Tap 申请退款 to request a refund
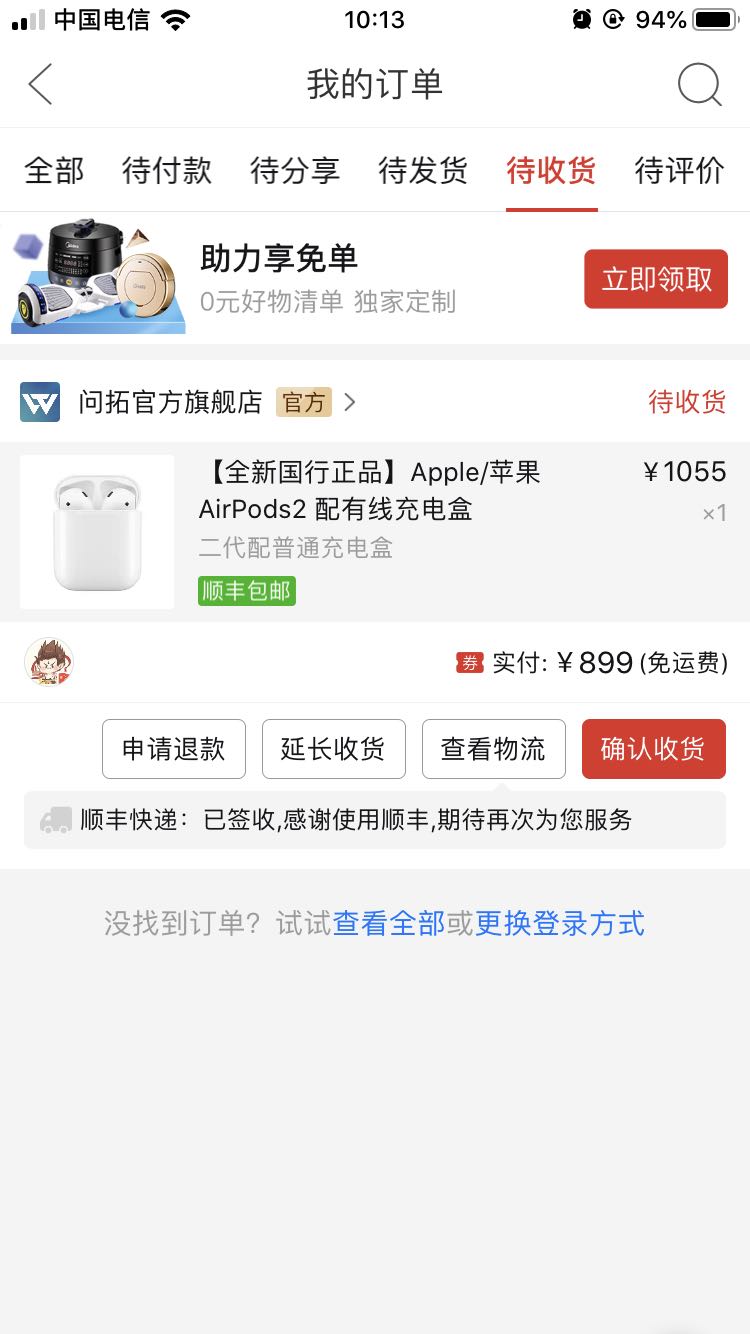Viewport: 750px width, 1334px height. point(174,749)
